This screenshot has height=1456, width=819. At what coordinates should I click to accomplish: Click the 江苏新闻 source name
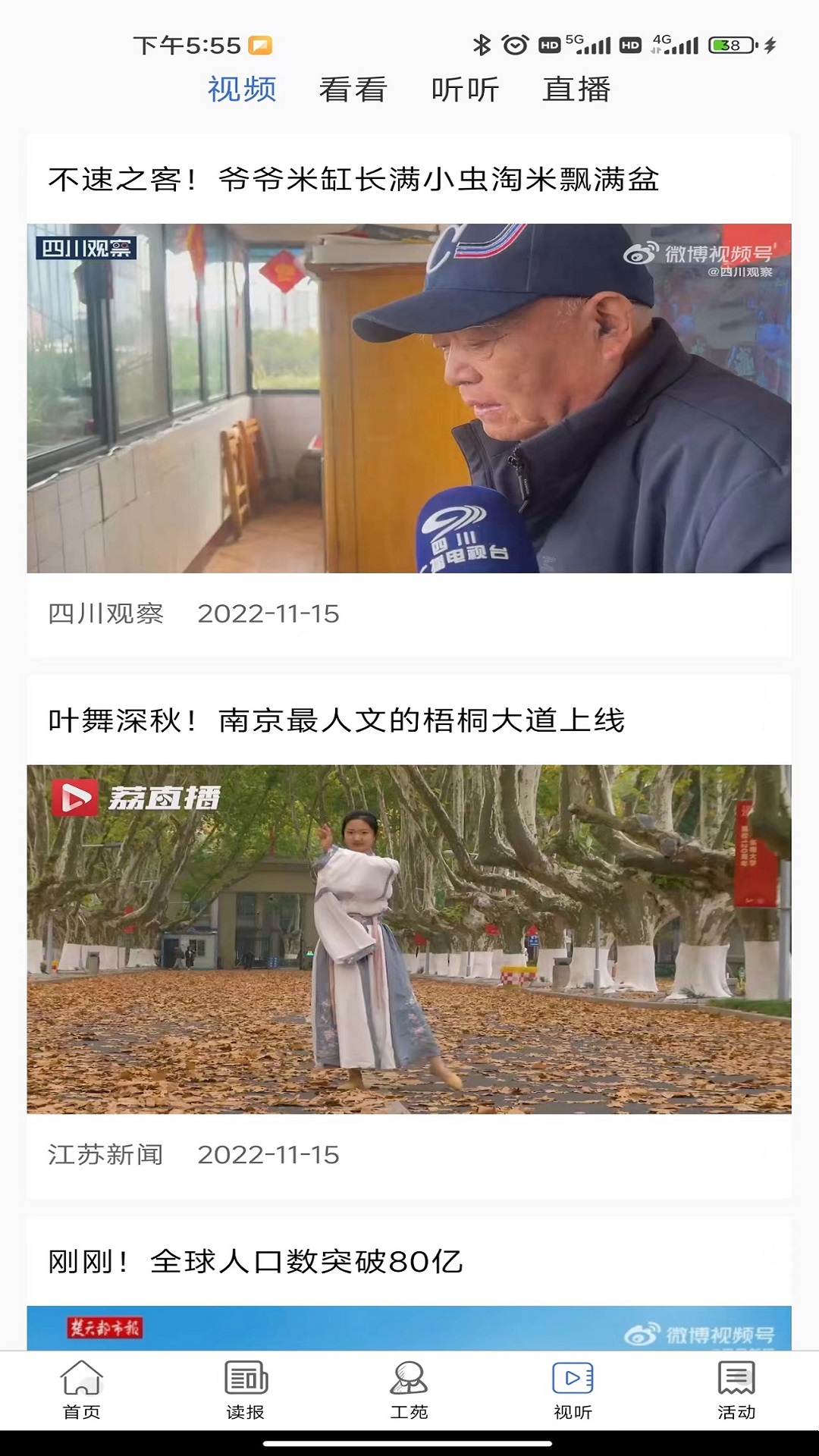105,1156
